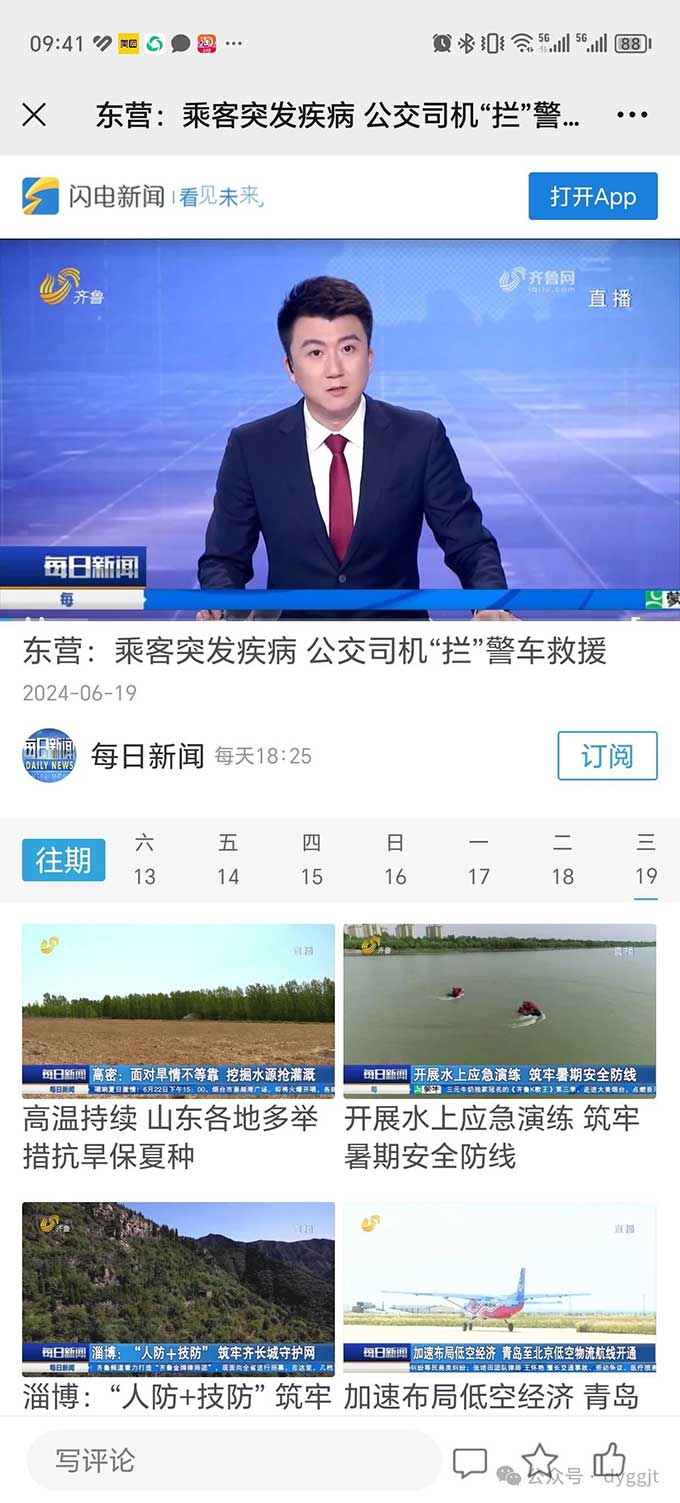Subscribe with the 订阅 button
The image size is (680, 1503).
click(x=607, y=755)
